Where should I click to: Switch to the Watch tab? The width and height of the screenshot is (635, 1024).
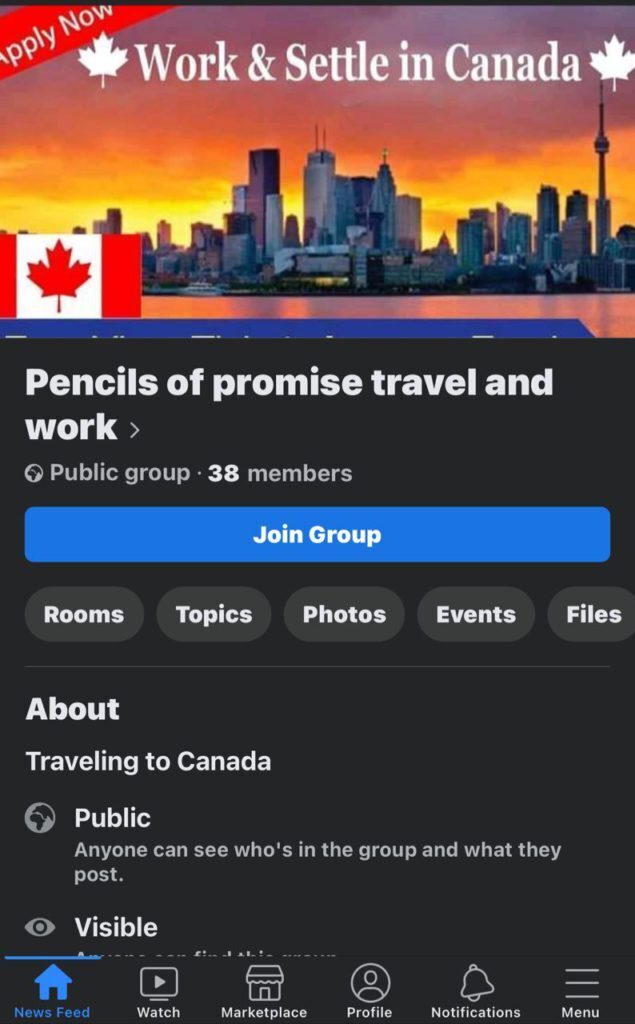point(159,991)
